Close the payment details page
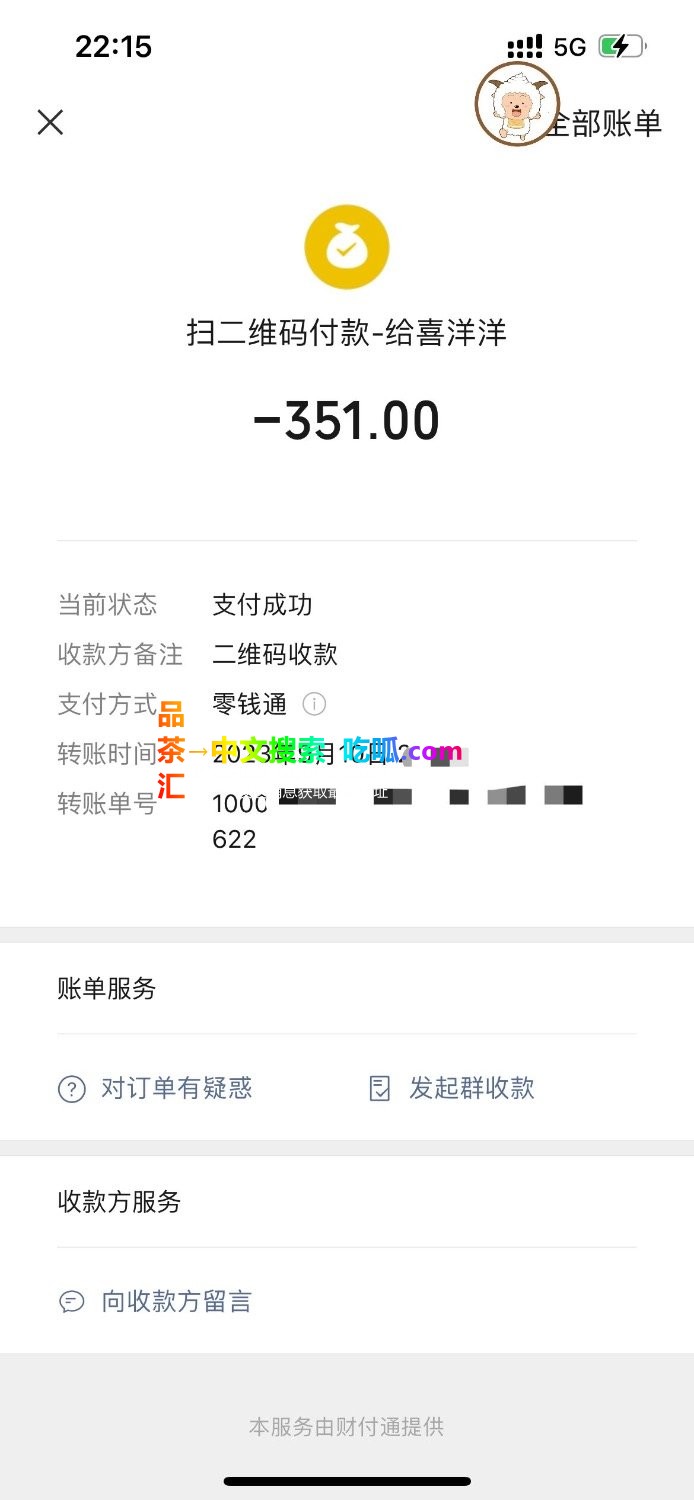Screen dimensions: 694x1500 50,122
